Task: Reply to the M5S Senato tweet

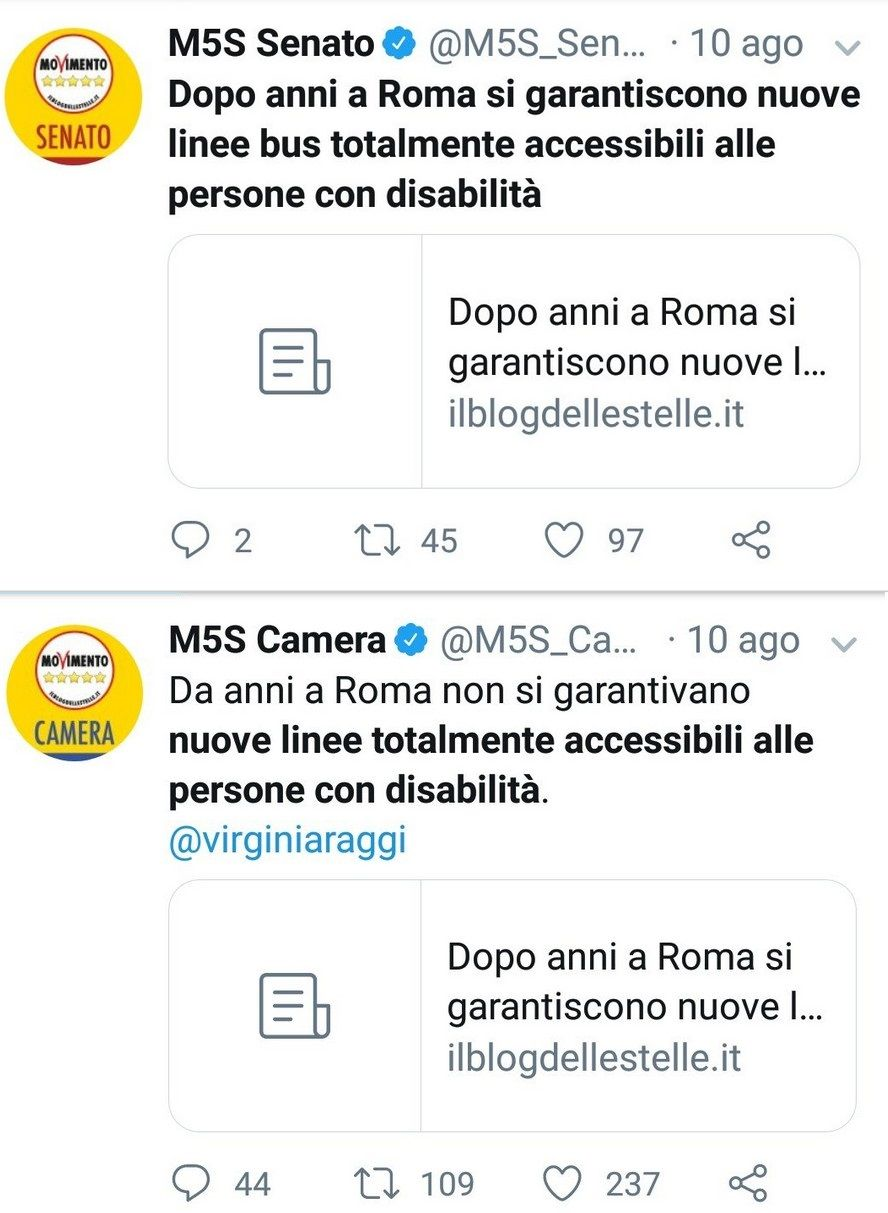Action: [x=188, y=540]
